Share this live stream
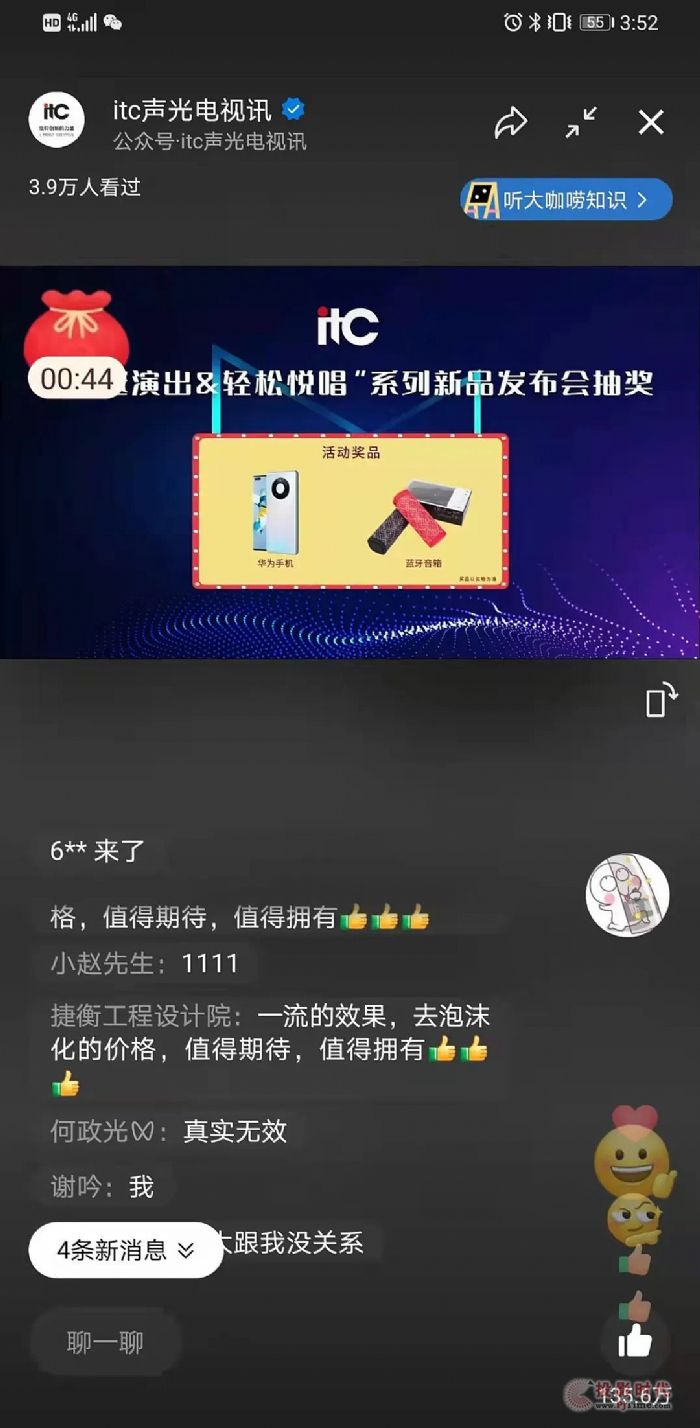 511,123
